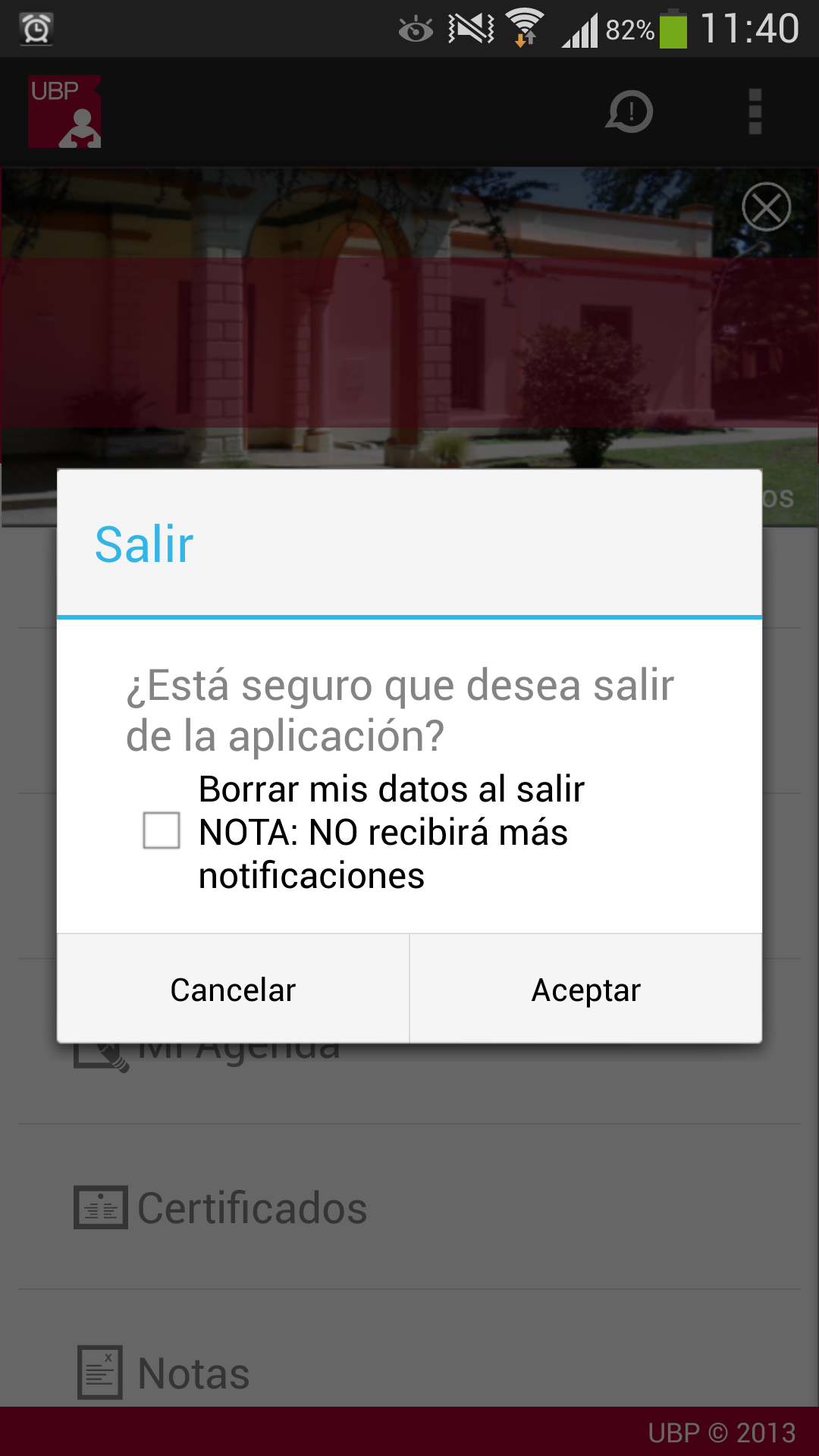This screenshot has width=819, height=1456.
Task: Check the 'Borrar mis datos al salir' box
Action: (162, 830)
